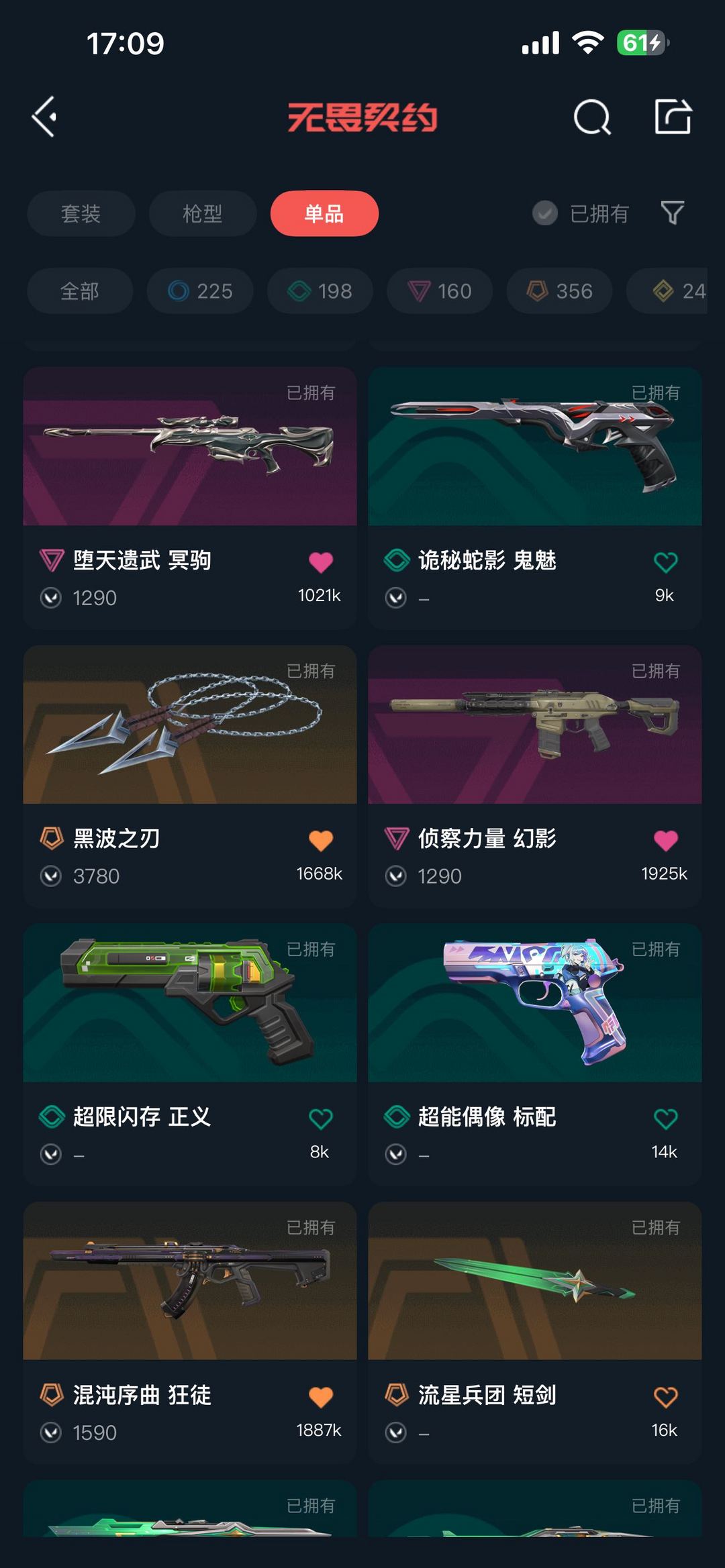Toggle the 已拥有 checkbox filter
The height and width of the screenshot is (1568, 725).
coord(545,213)
